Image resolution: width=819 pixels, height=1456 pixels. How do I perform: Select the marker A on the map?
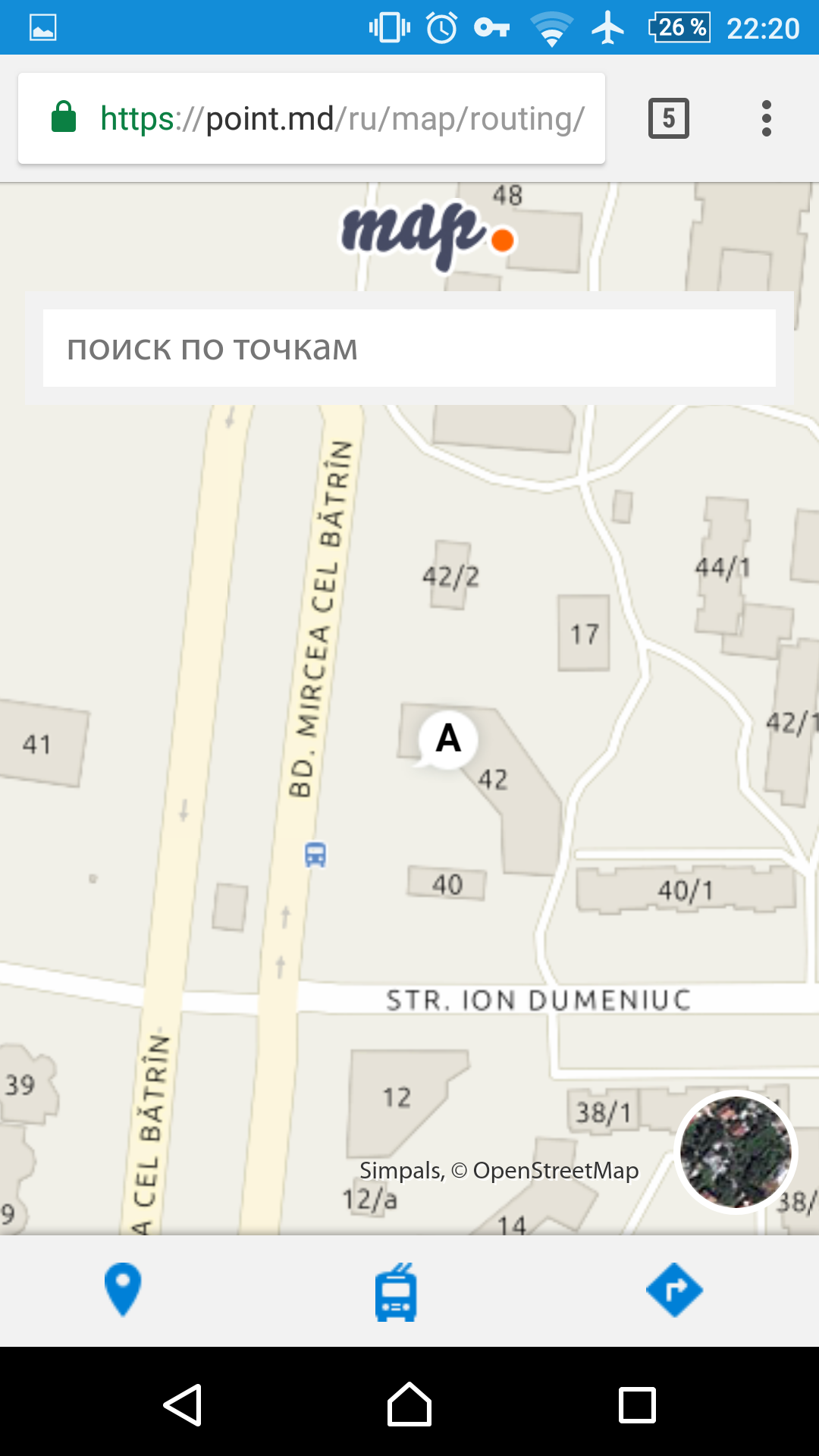[x=447, y=739]
